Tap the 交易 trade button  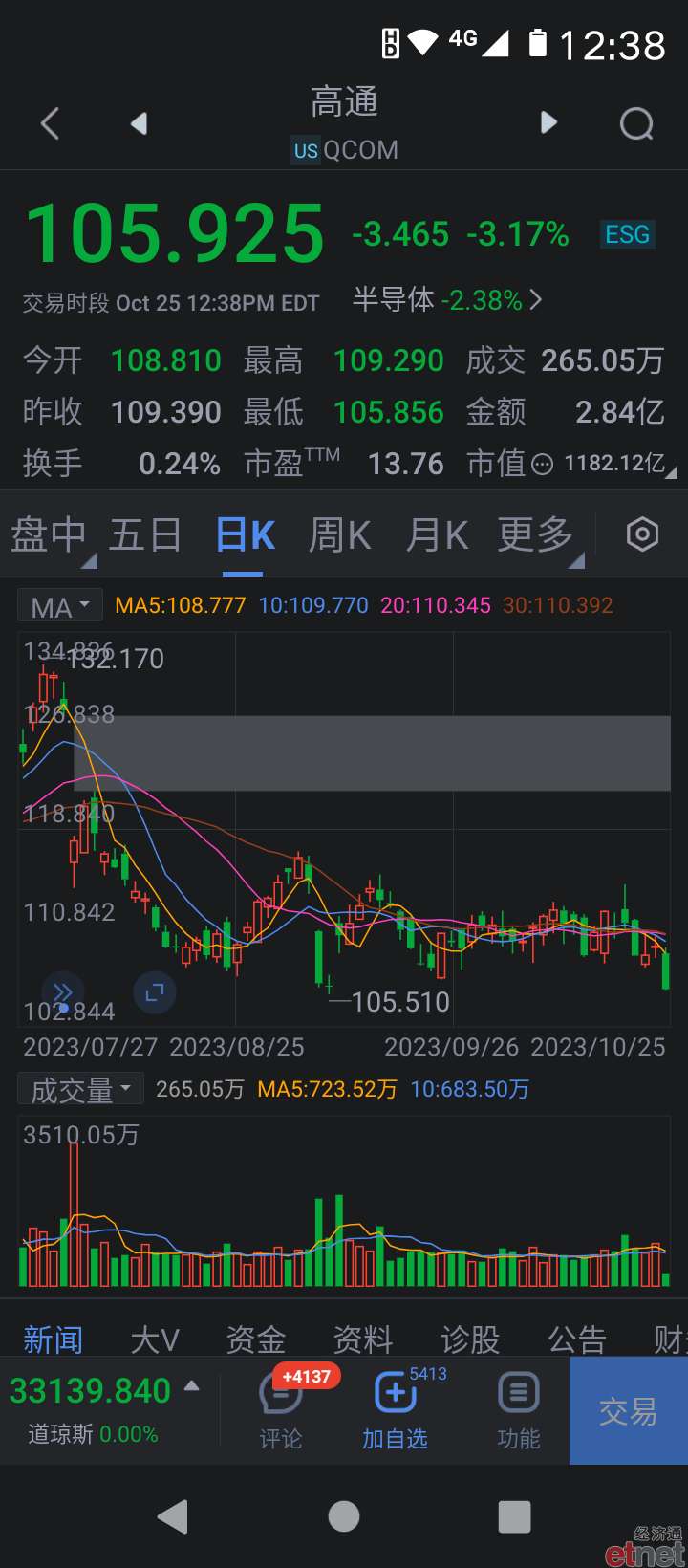tap(629, 1410)
